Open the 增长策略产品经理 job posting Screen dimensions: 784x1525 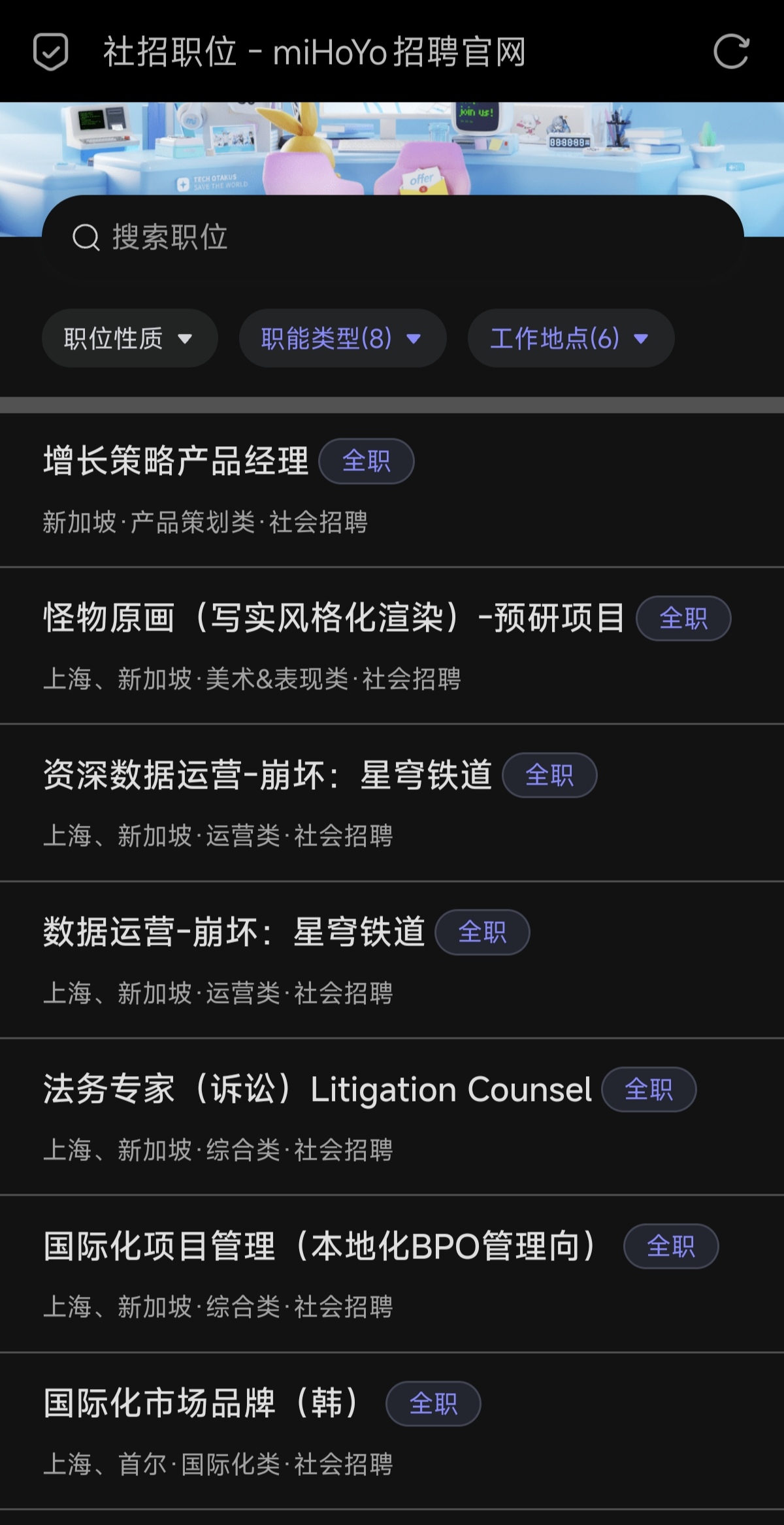tap(176, 461)
